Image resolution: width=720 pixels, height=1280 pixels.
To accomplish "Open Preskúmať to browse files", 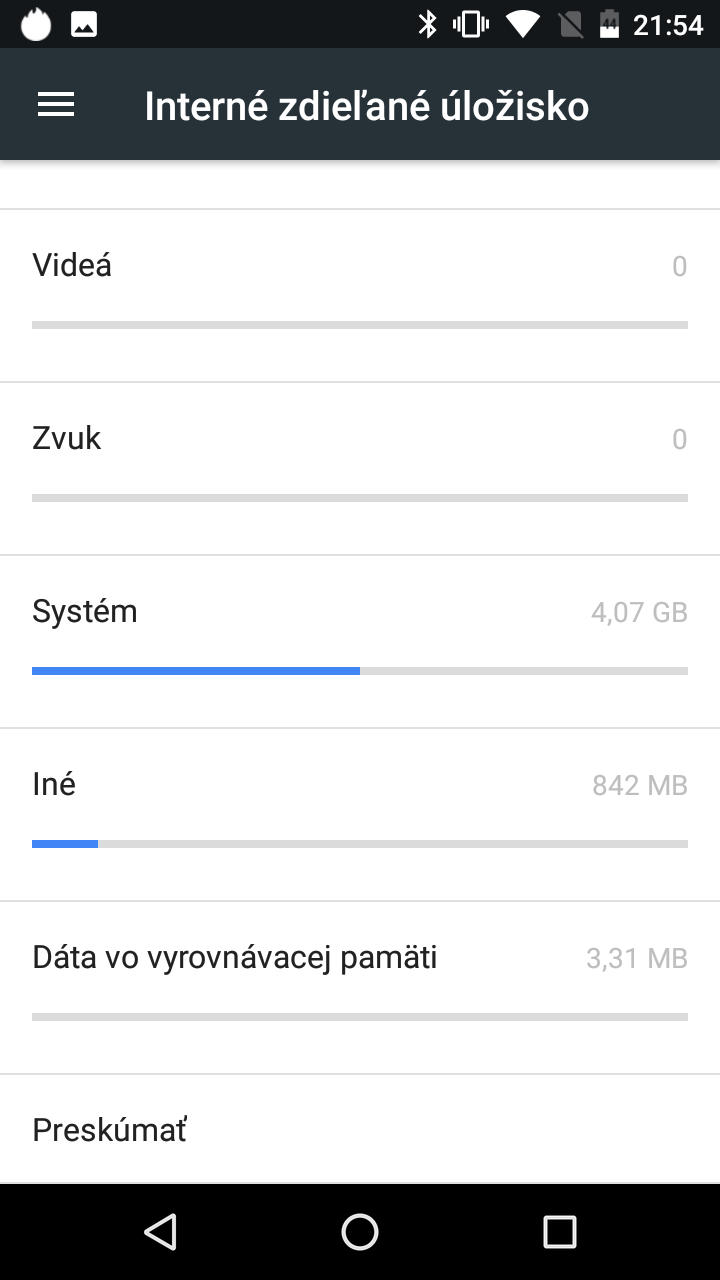I will click(x=360, y=1130).
